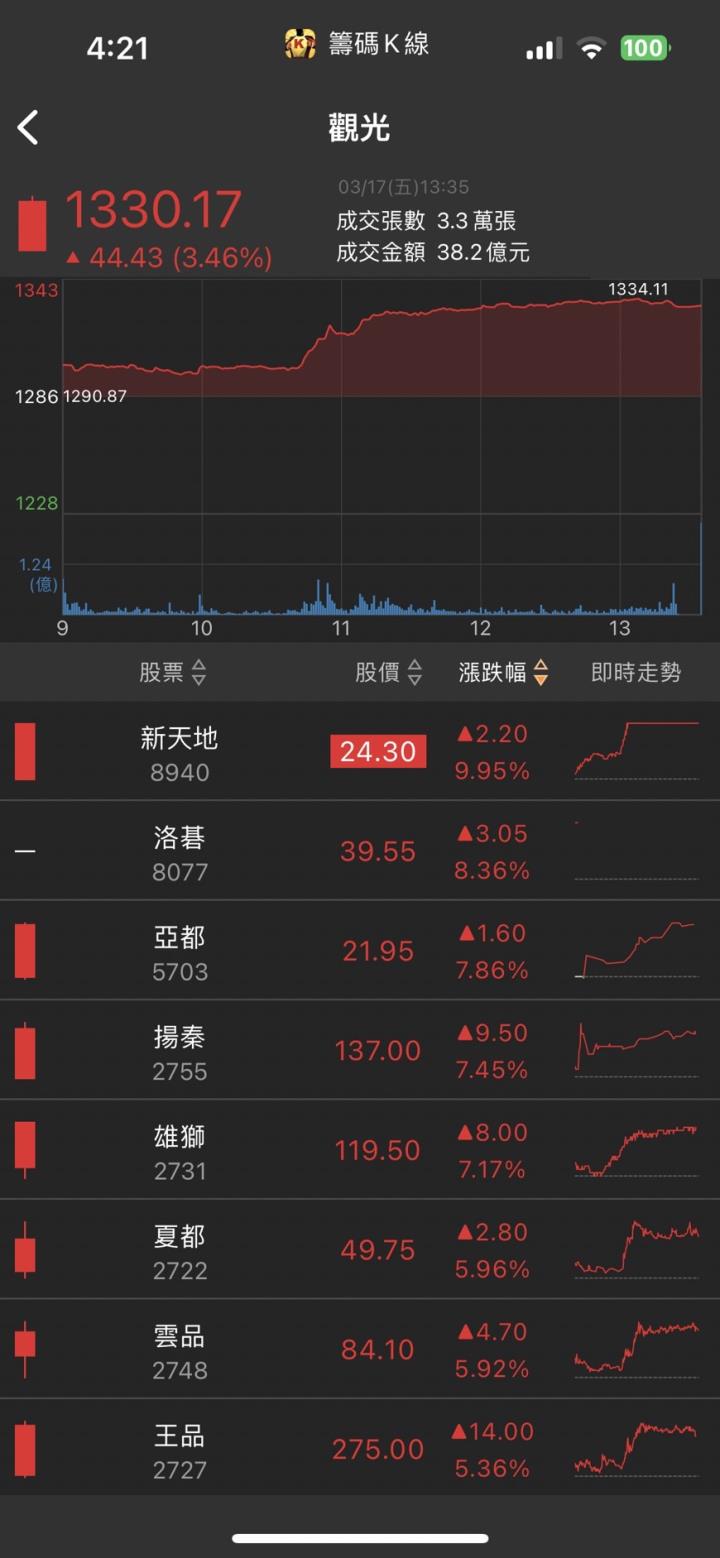
Task: Tap the Wi-Fi icon in the status bar
Action: [x=591, y=44]
